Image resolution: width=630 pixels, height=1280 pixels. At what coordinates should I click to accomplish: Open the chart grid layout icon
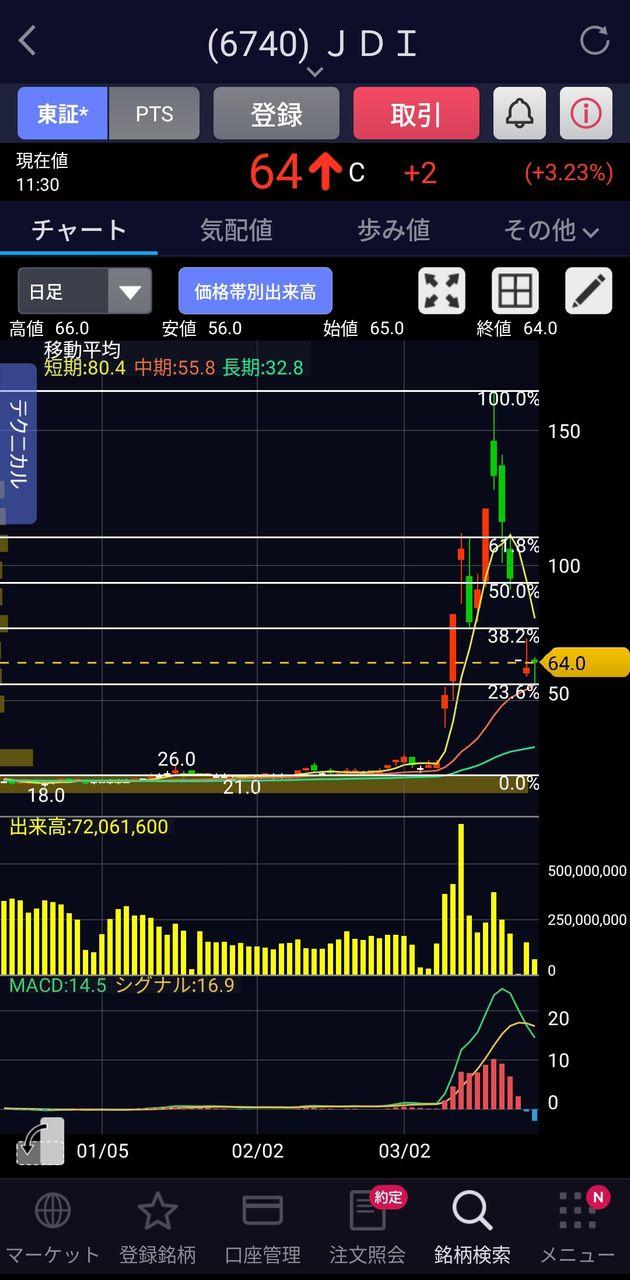[x=515, y=291]
